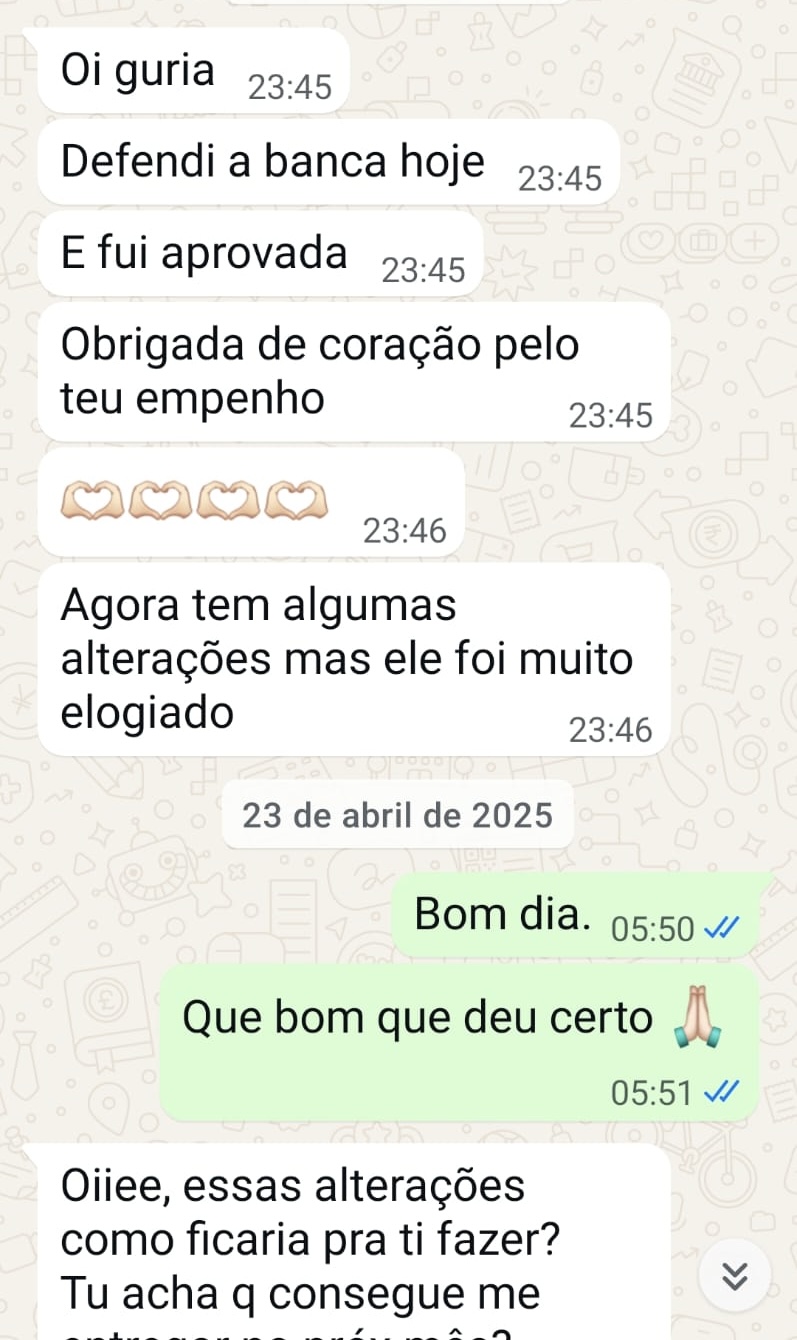
Task: Tap the read receipt on 'Que bom que deu certo'
Action: click(718, 1092)
